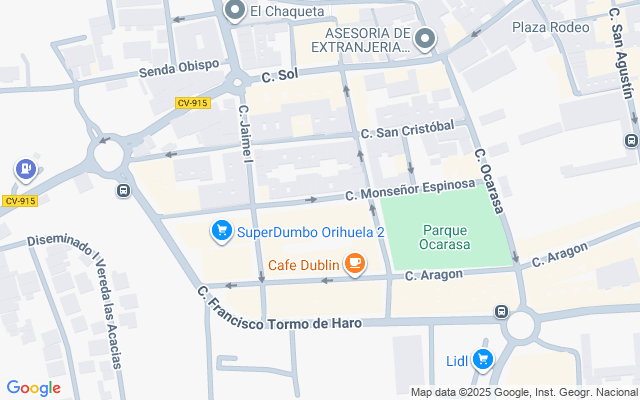Open the Google logo link

tap(33, 388)
